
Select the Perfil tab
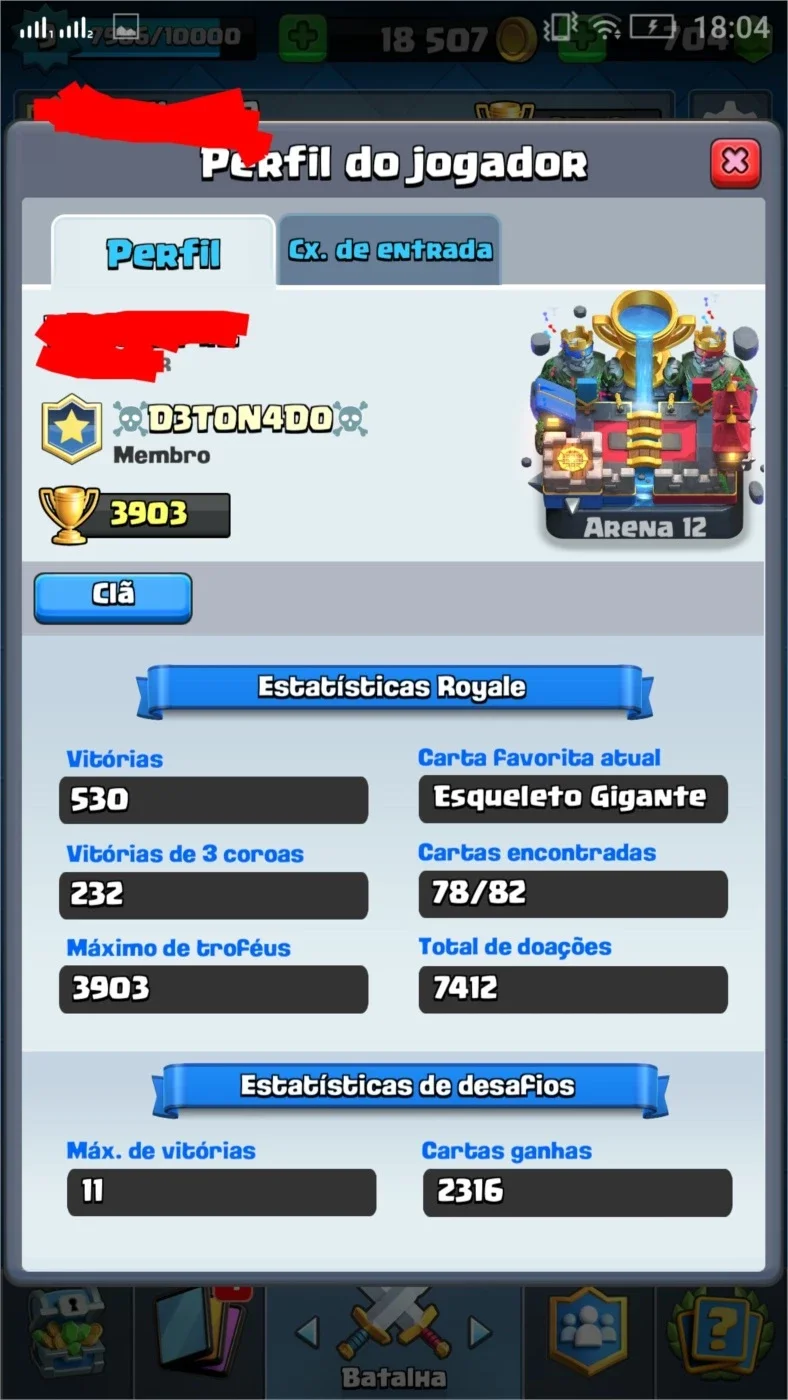tap(163, 253)
